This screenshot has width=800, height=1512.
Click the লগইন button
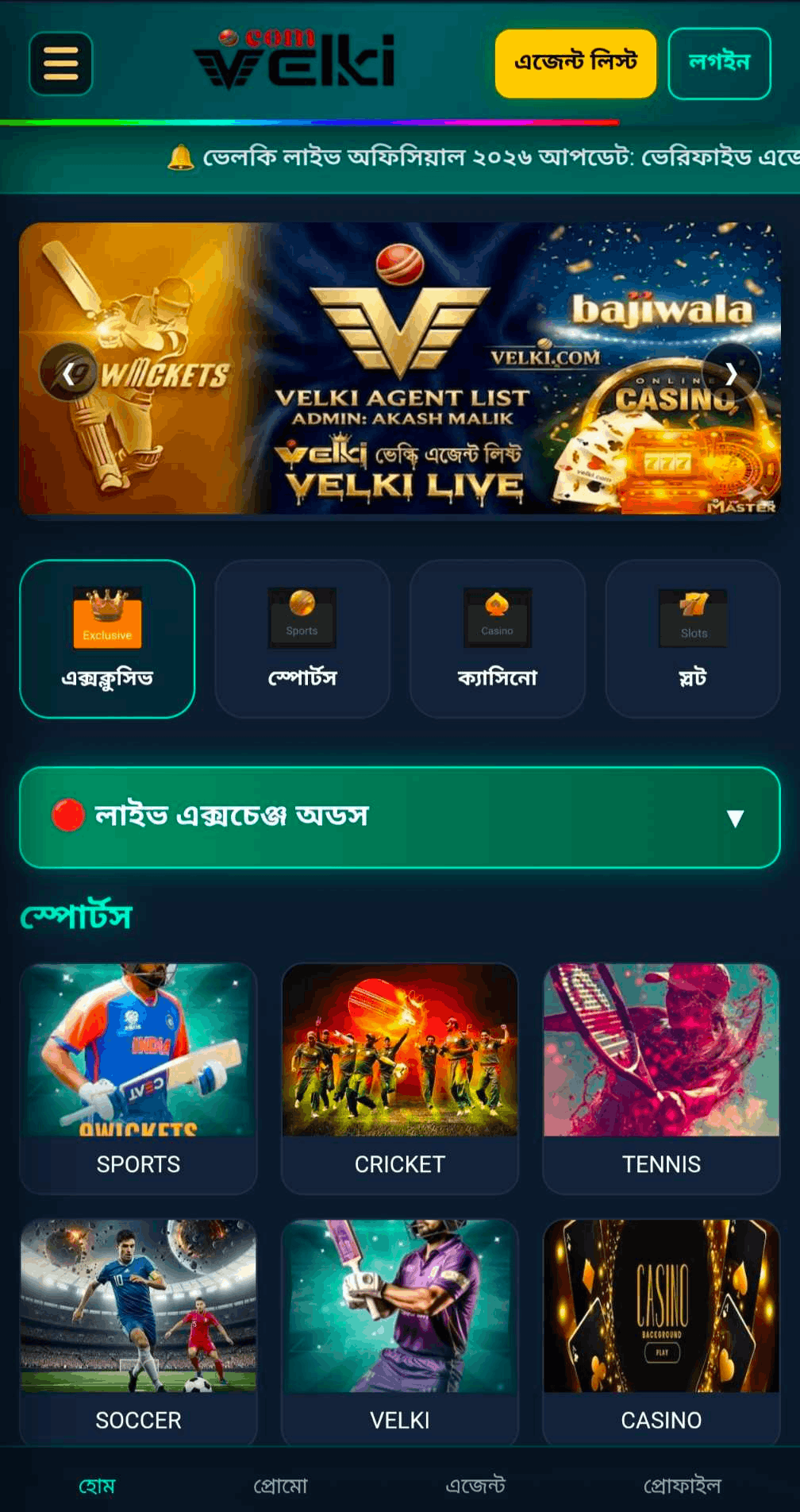[720, 62]
